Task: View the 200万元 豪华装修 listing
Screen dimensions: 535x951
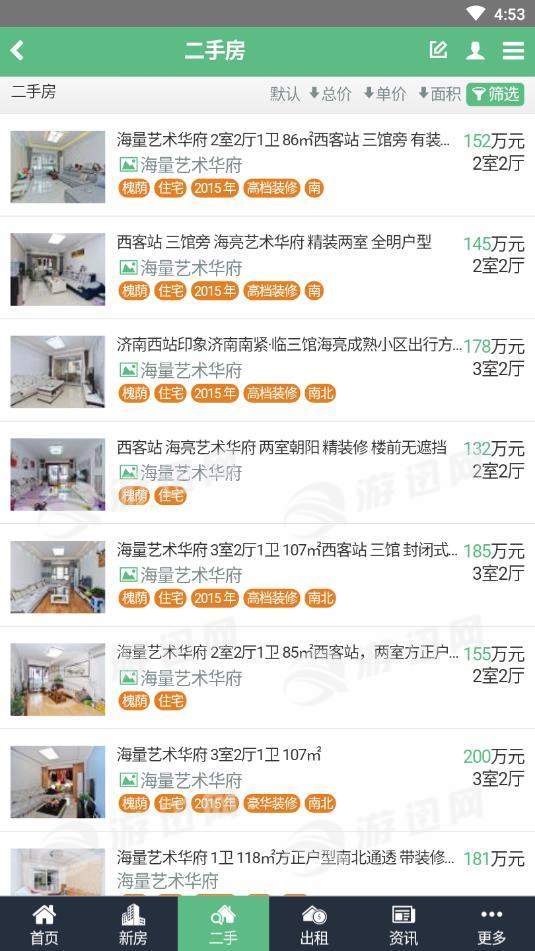Action: [268, 781]
